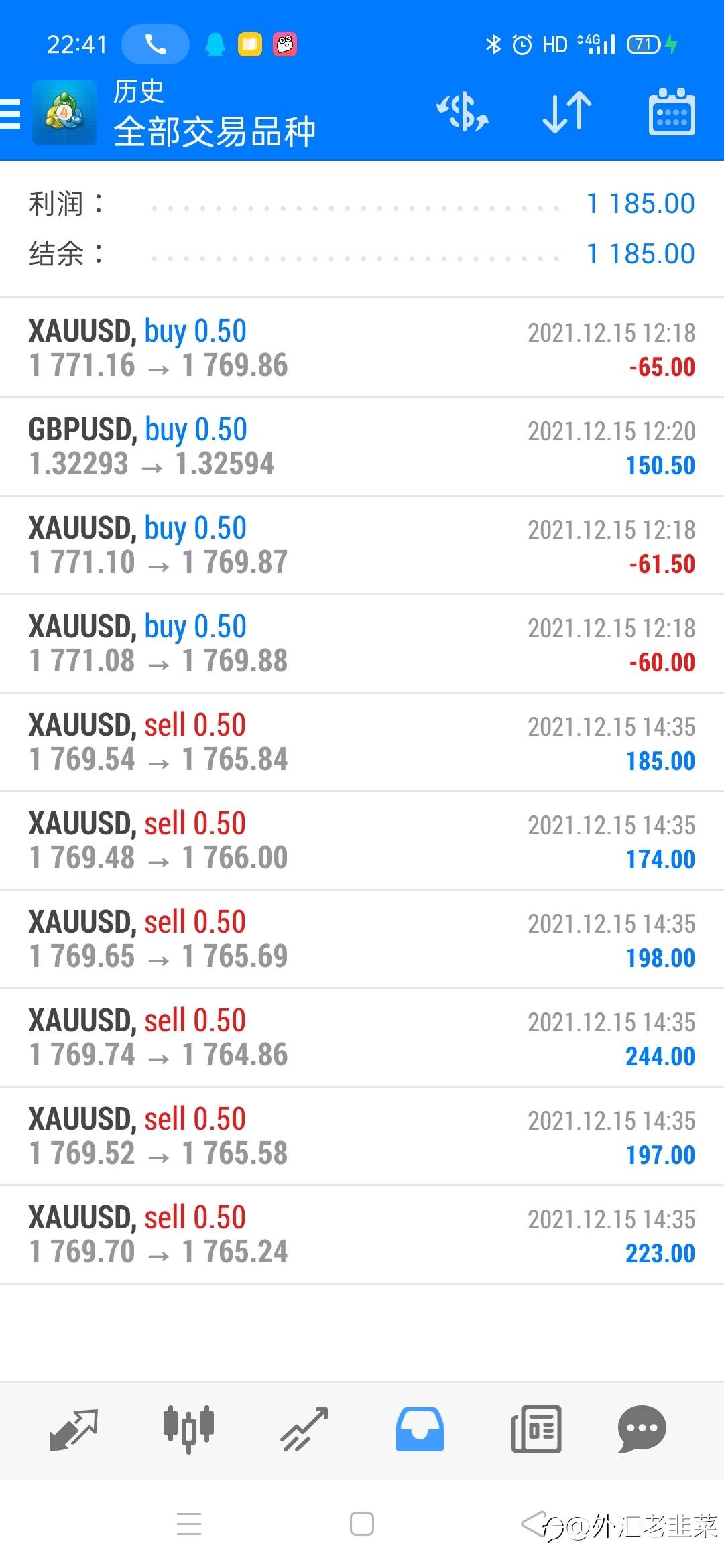Expand the XAUUSD trade with -61.50 loss

tap(362, 545)
